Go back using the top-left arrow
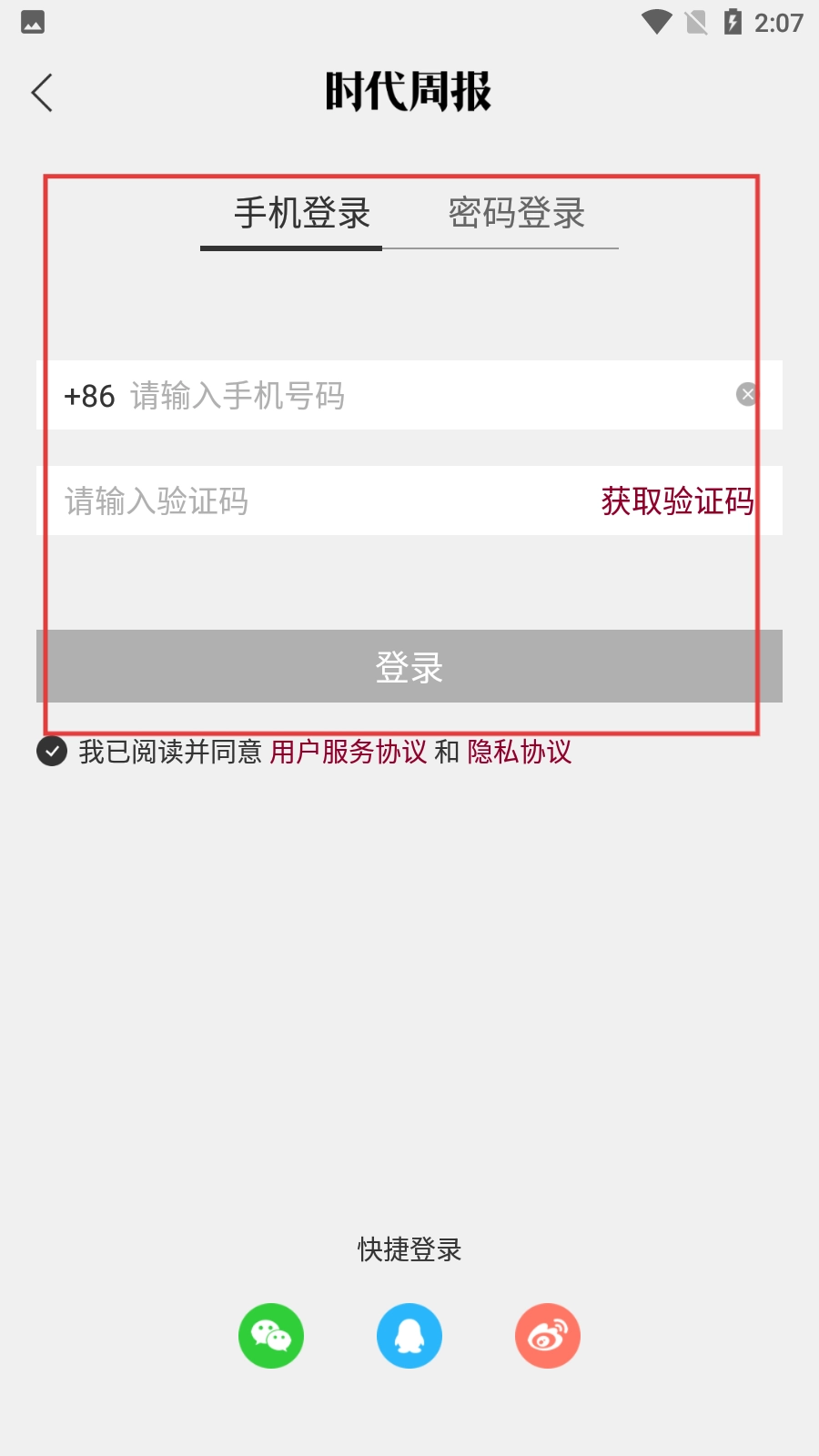This screenshot has height=1456, width=819. [x=42, y=93]
